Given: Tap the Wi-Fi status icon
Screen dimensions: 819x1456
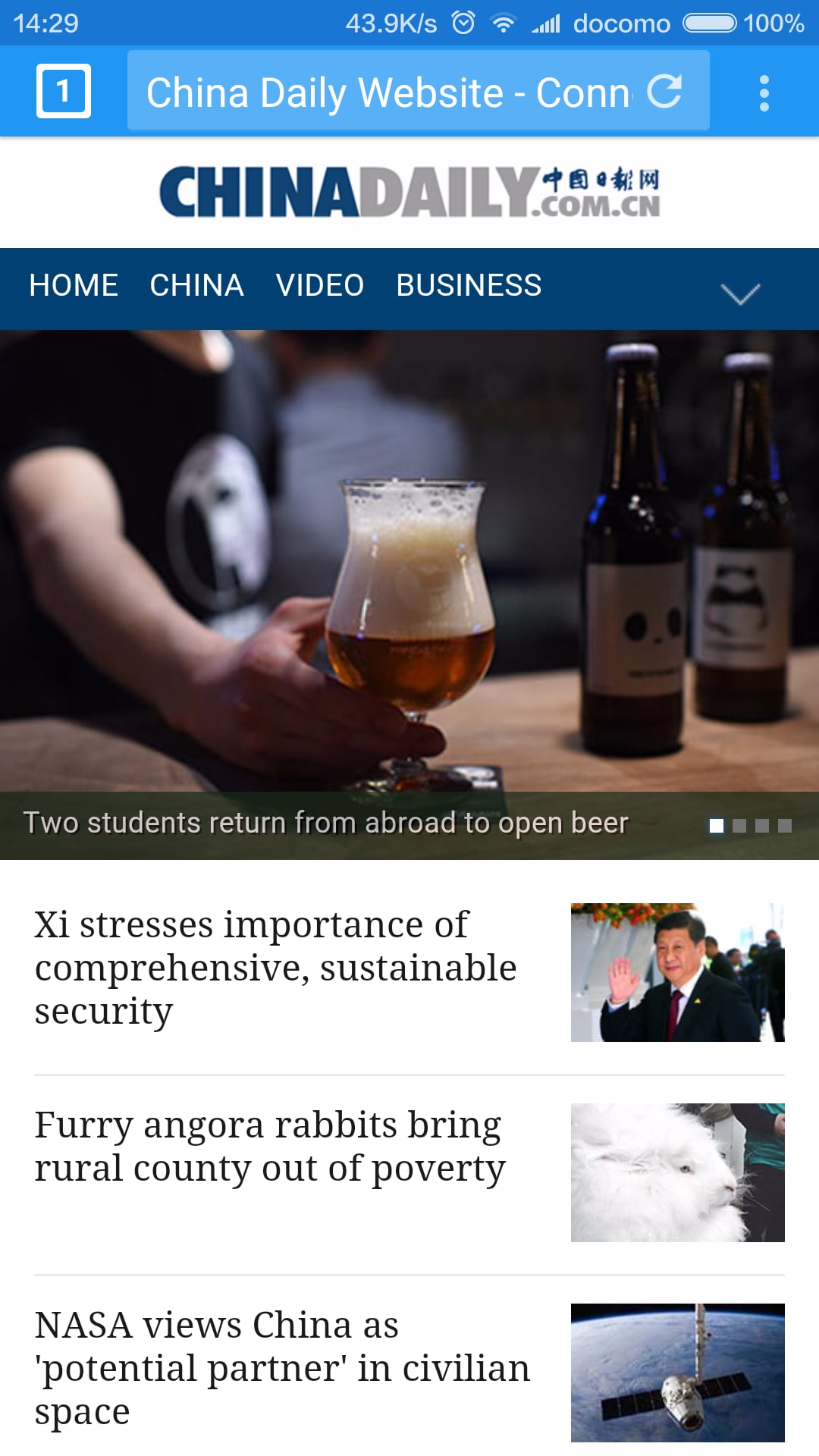Looking at the screenshot, I should click(504, 23).
